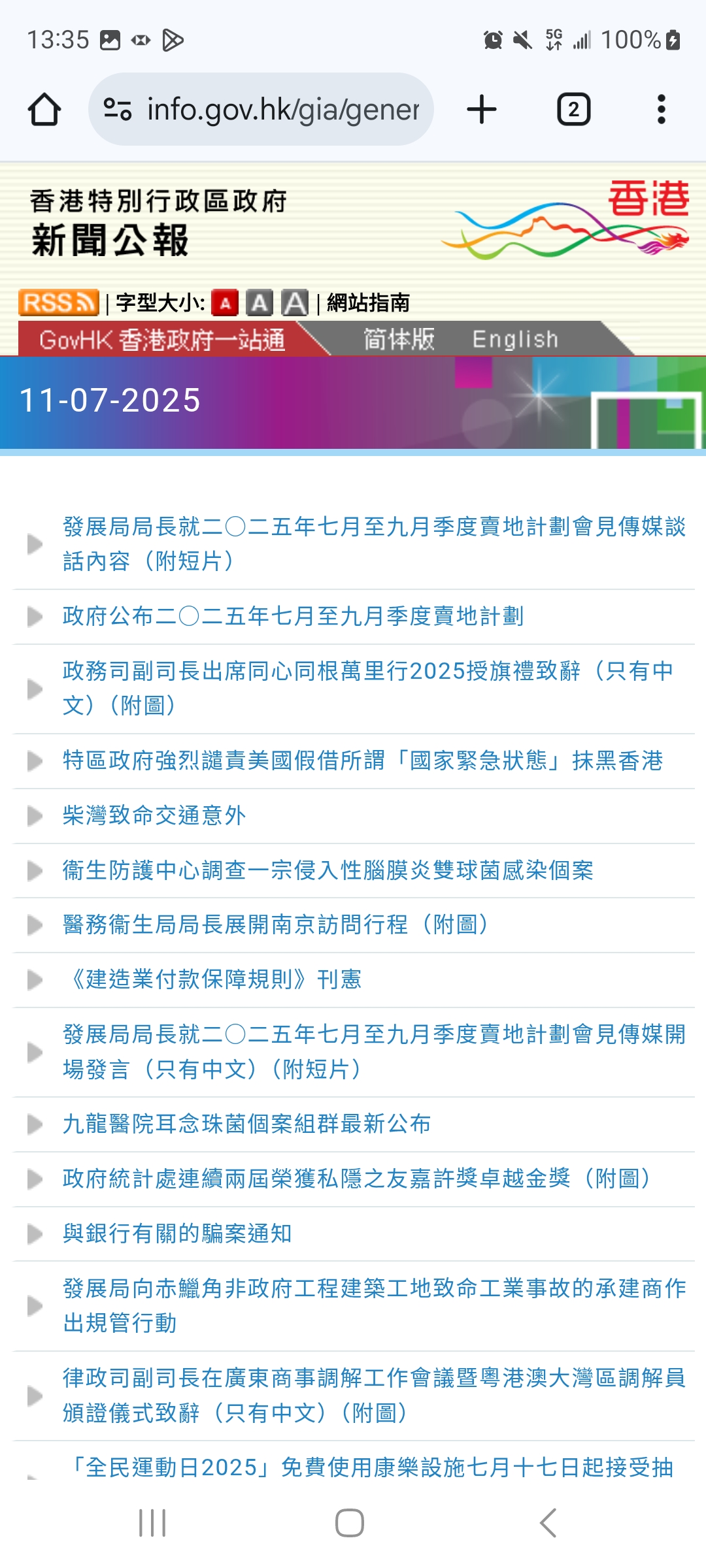Open the 網站指南 site map link
Screen dimensions: 706x1568
(x=368, y=303)
